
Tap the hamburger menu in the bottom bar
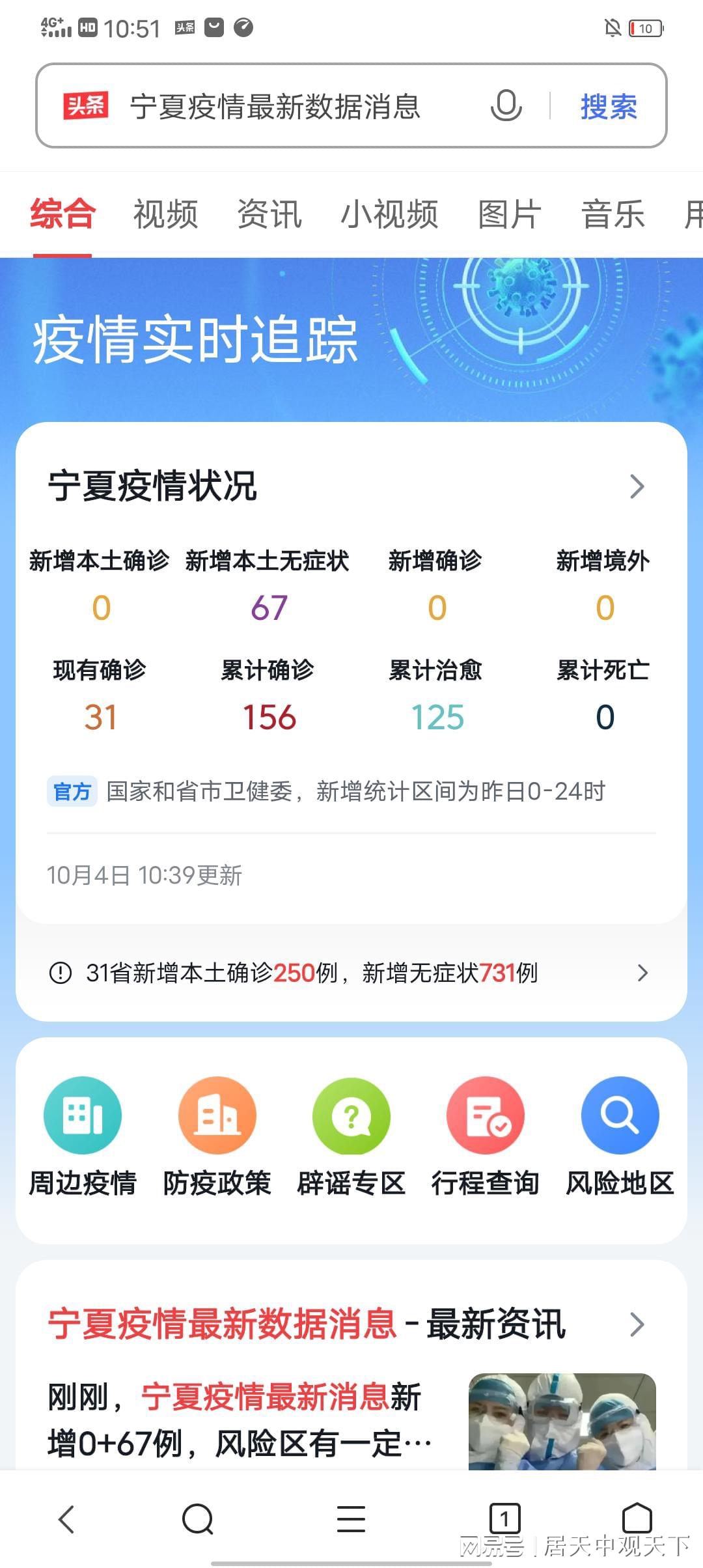coord(350,1520)
